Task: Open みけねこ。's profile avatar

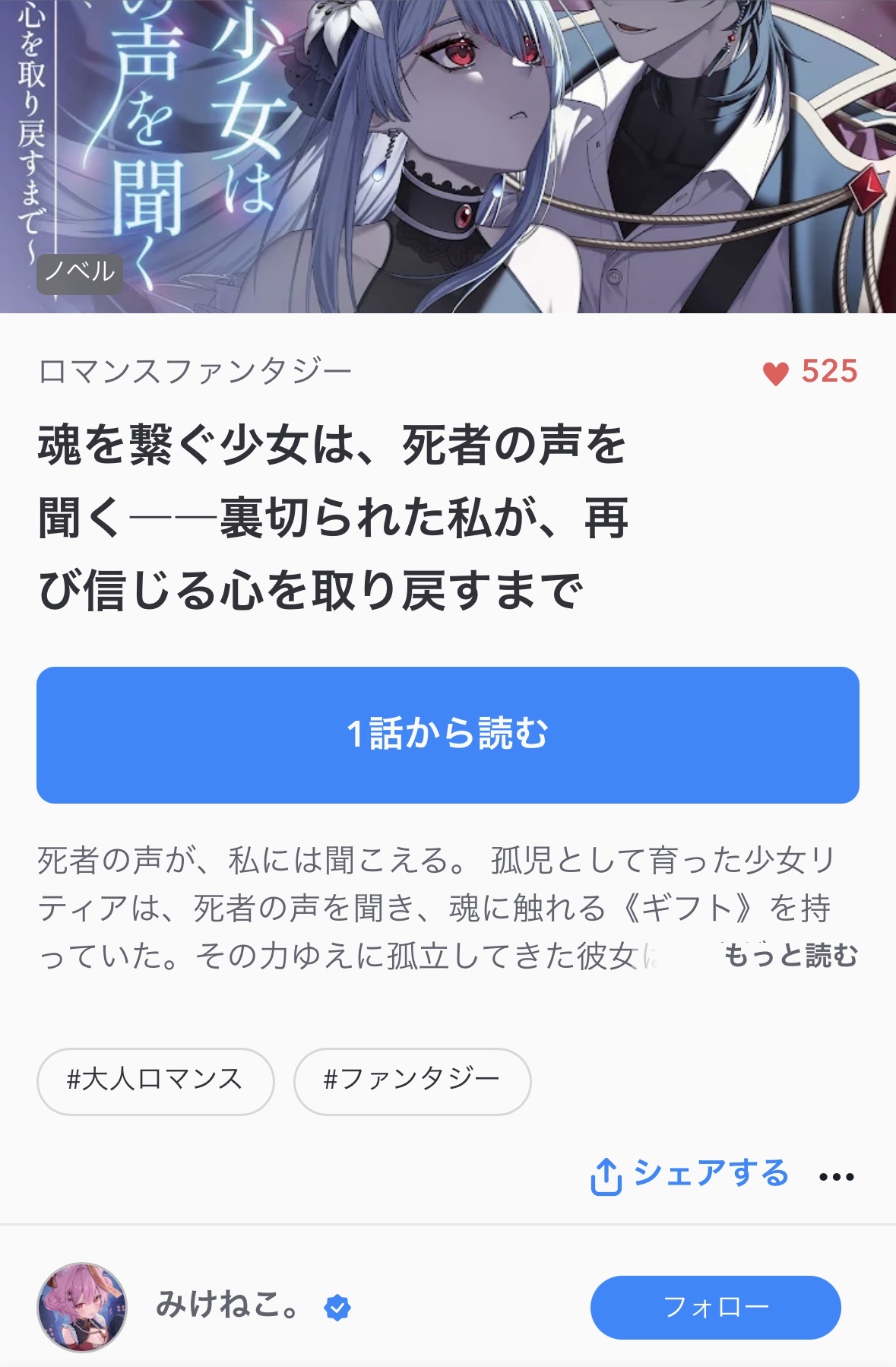Action: (82, 1307)
